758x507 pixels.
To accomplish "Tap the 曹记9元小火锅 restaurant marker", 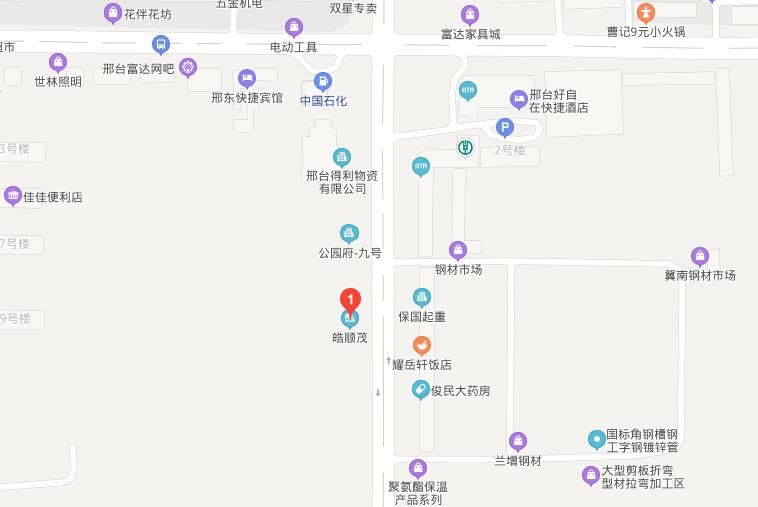I will 646,12.
